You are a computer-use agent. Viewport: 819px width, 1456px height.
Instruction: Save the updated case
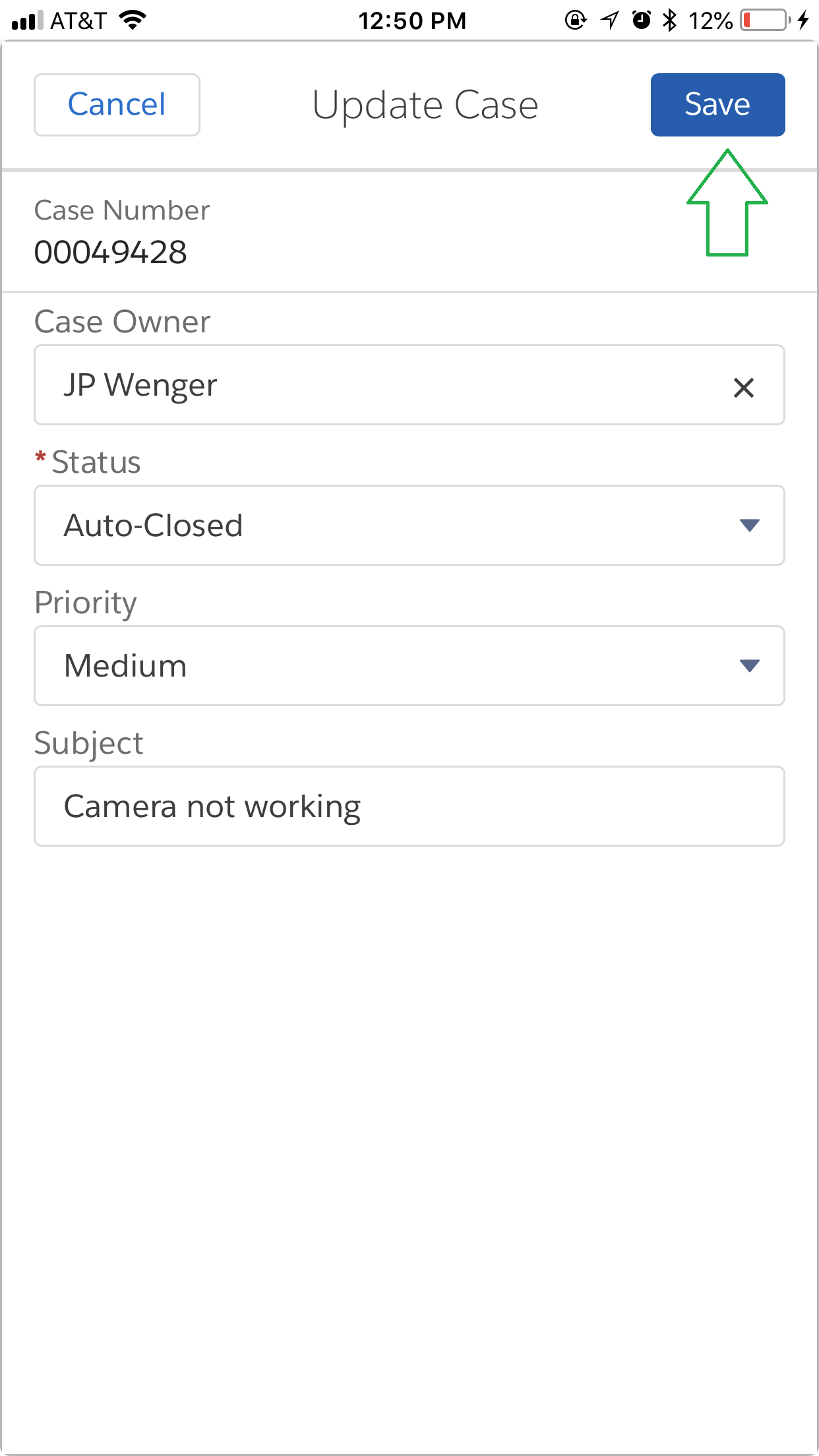click(x=717, y=105)
